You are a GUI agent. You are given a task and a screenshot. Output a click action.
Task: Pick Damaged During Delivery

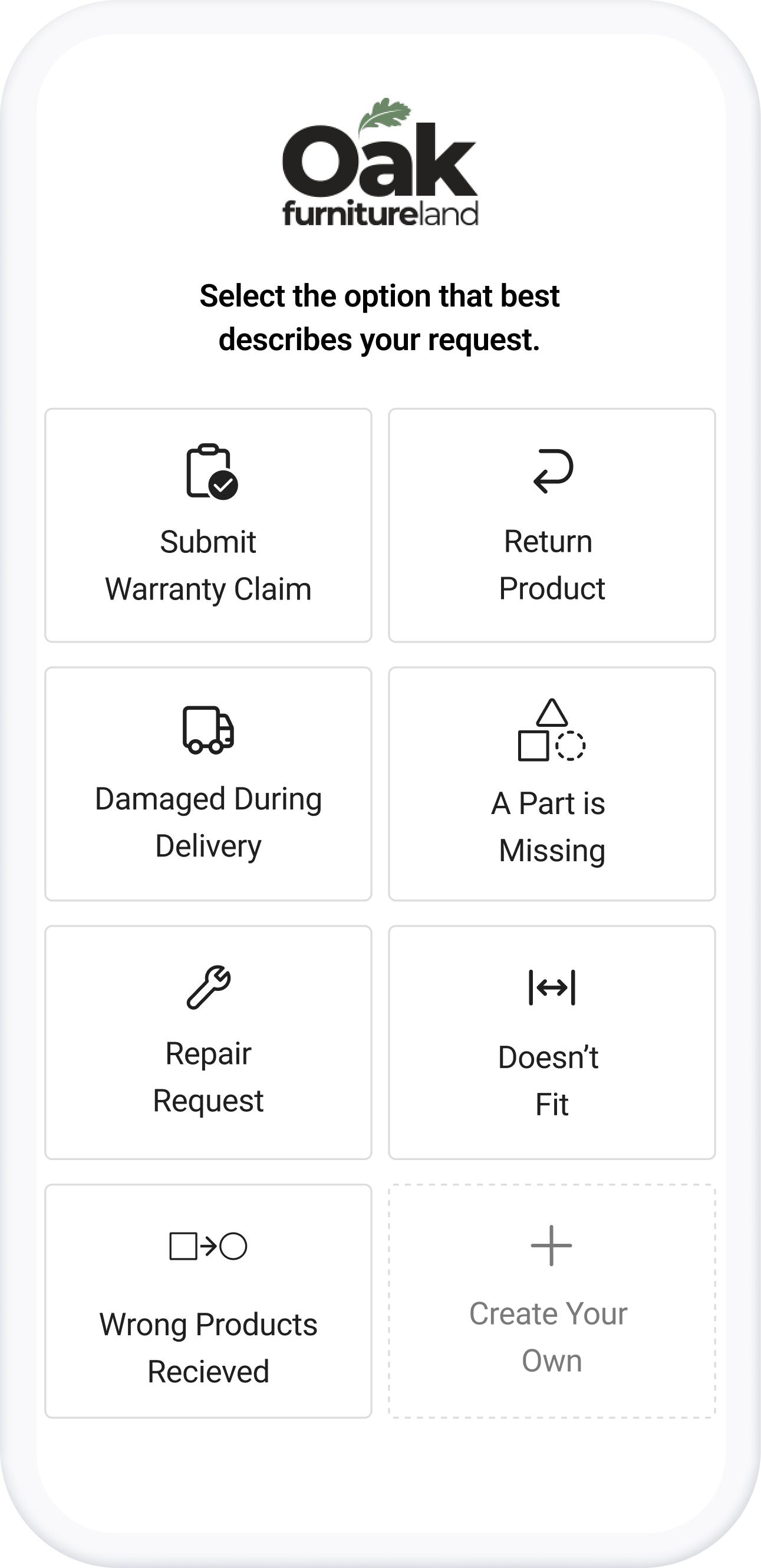(x=208, y=784)
